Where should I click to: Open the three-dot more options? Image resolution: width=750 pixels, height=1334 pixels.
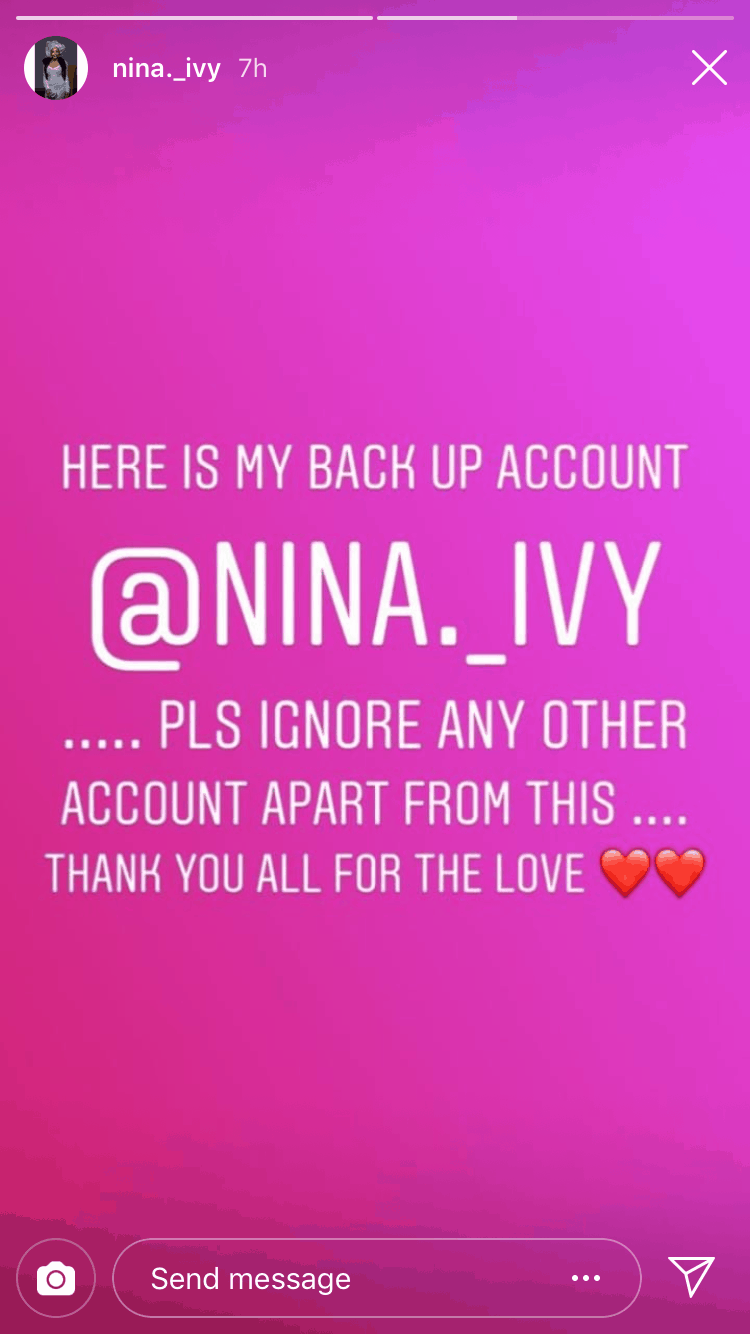pyautogui.click(x=586, y=1278)
